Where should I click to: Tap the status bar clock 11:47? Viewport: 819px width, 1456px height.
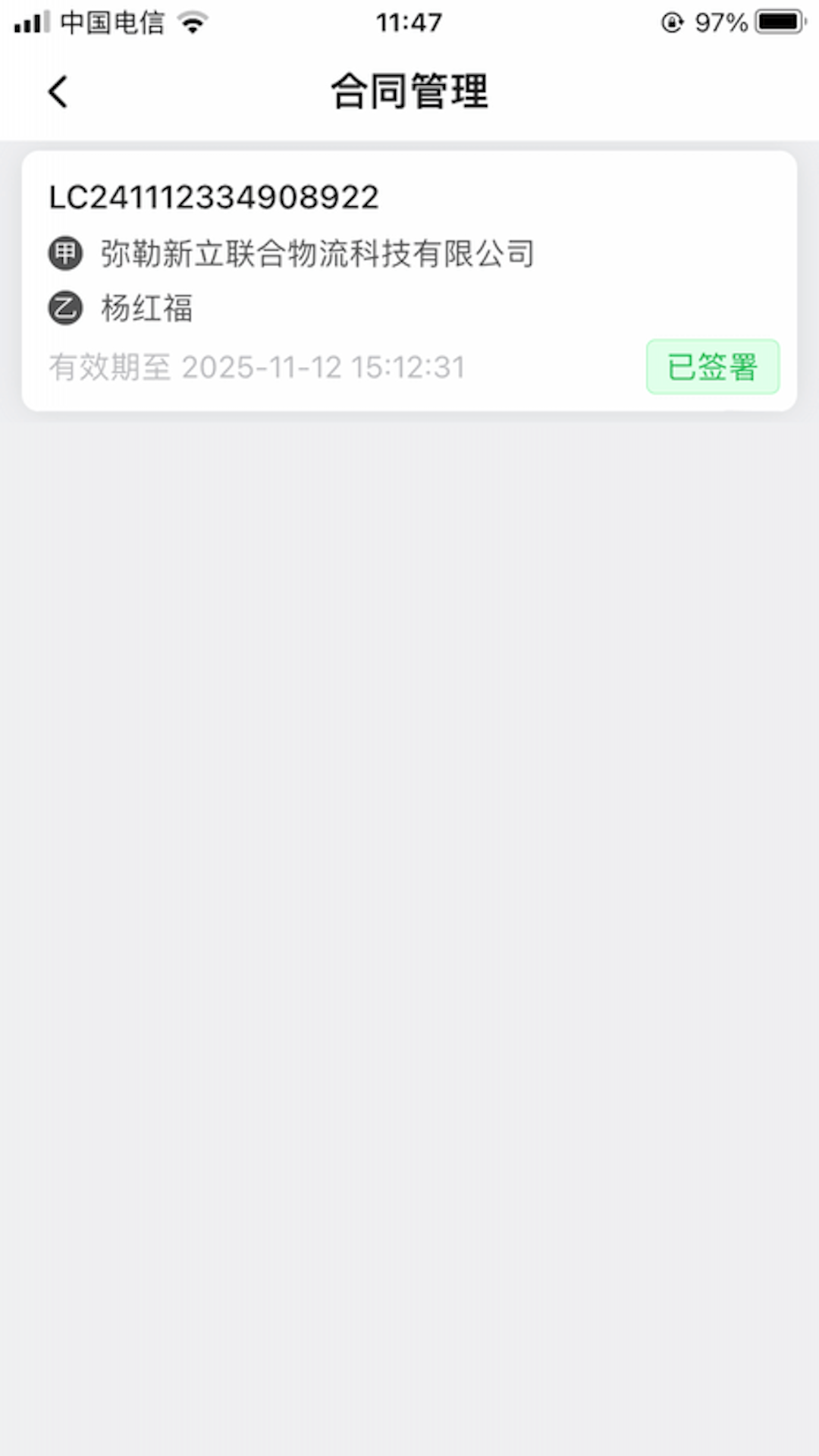pyautogui.click(x=409, y=21)
